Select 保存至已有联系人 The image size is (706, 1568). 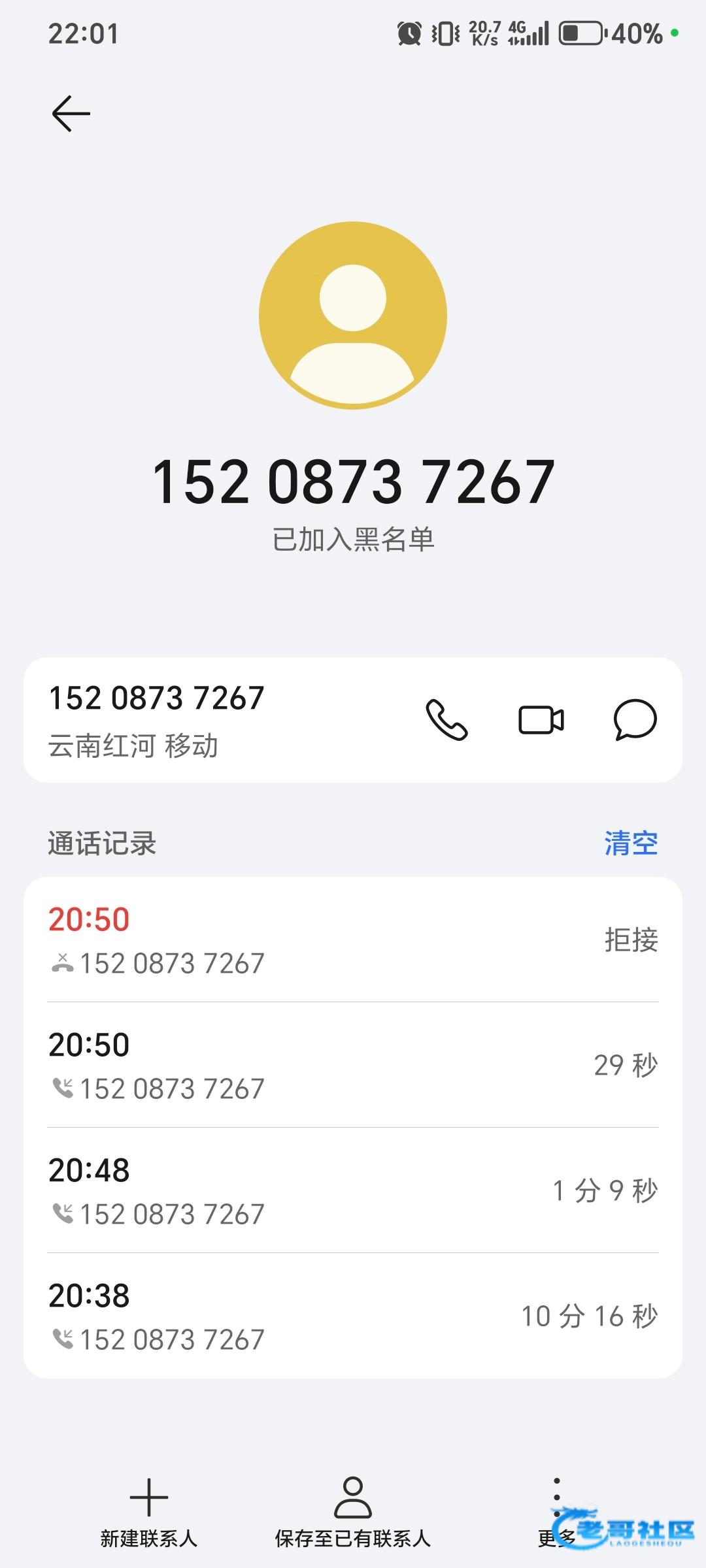click(x=353, y=1513)
